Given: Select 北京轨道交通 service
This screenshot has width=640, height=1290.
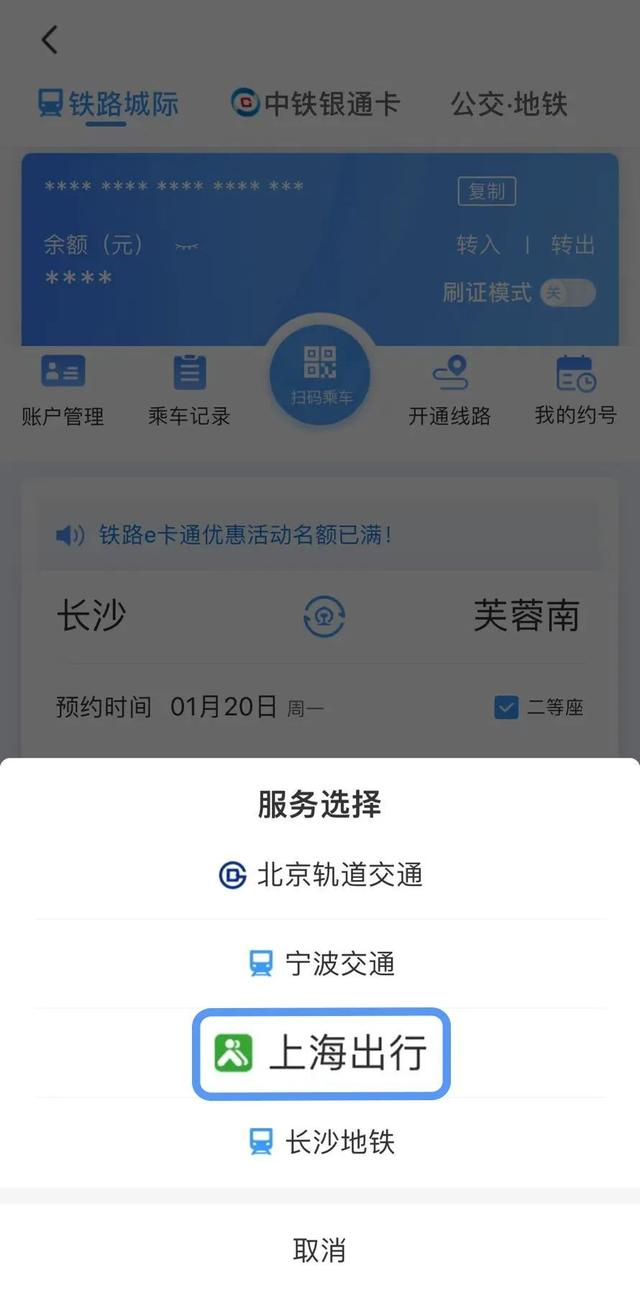Looking at the screenshot, I should [x=320, y=875].
